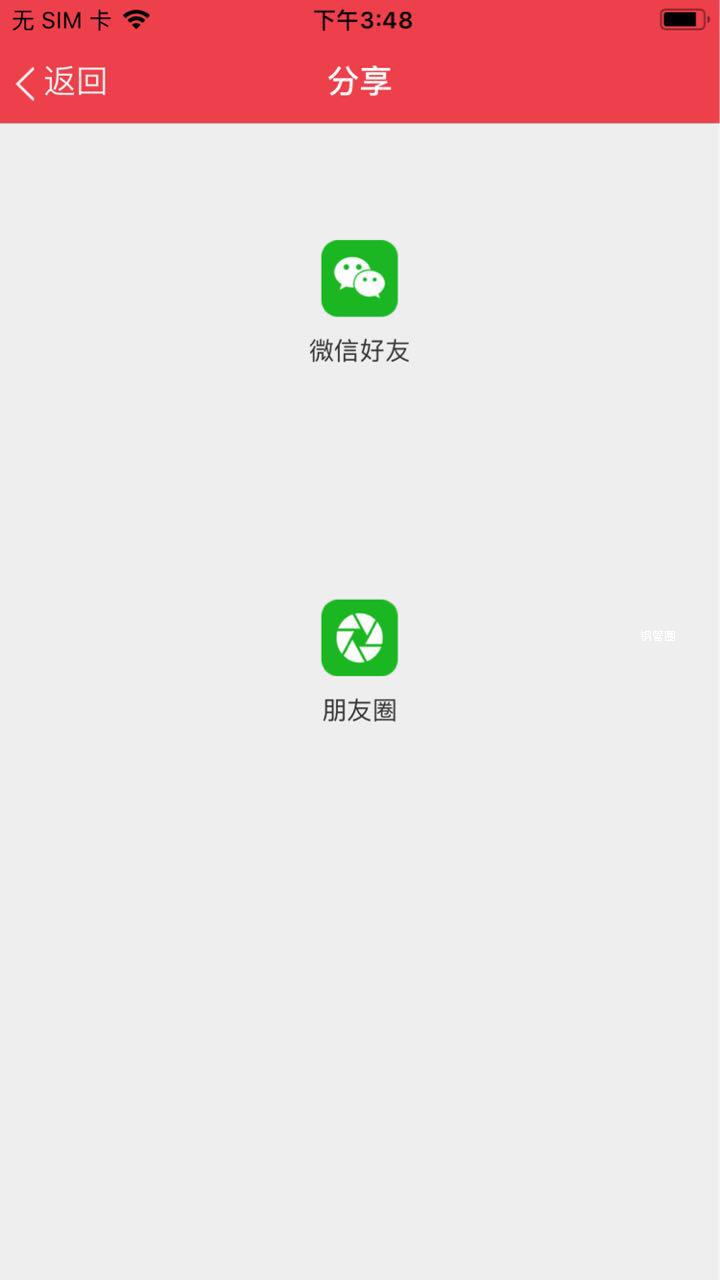Go back using the 返回 button
The height and width of the screenshot is (1280, 720).
coord(62,82)
